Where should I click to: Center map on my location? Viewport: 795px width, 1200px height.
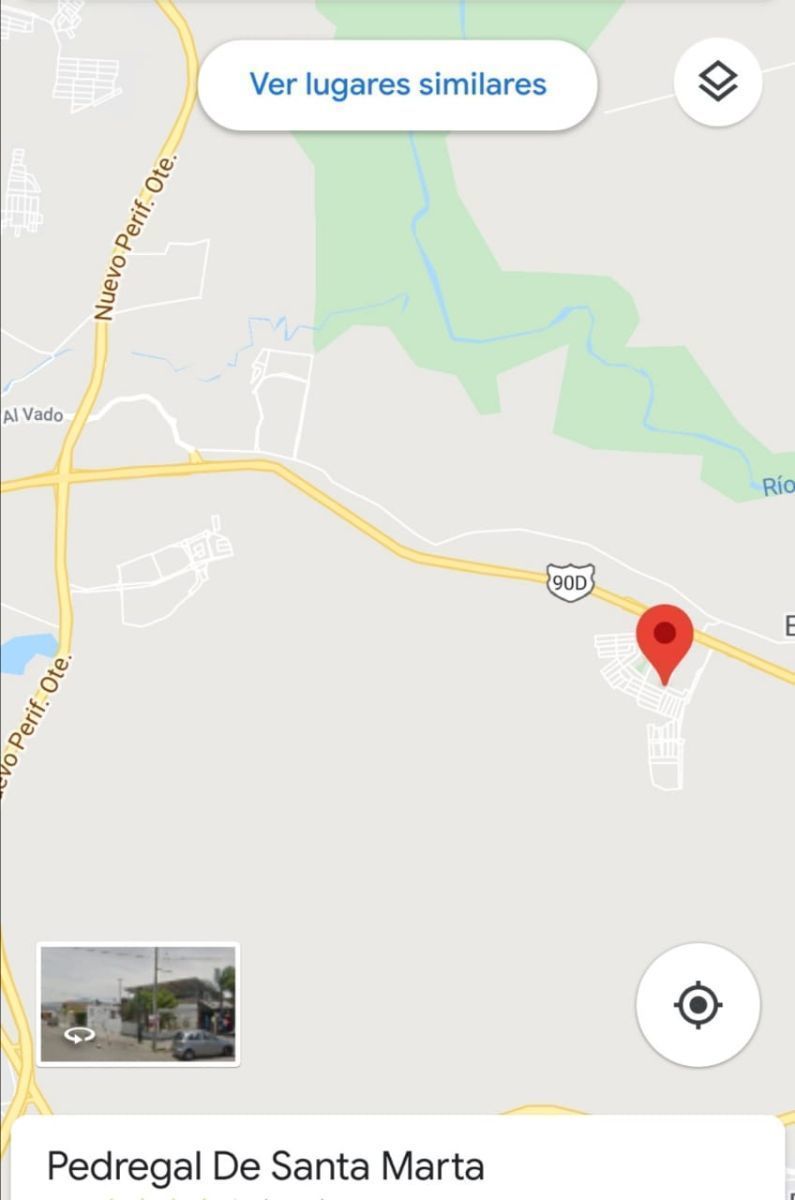(698, 1004)
